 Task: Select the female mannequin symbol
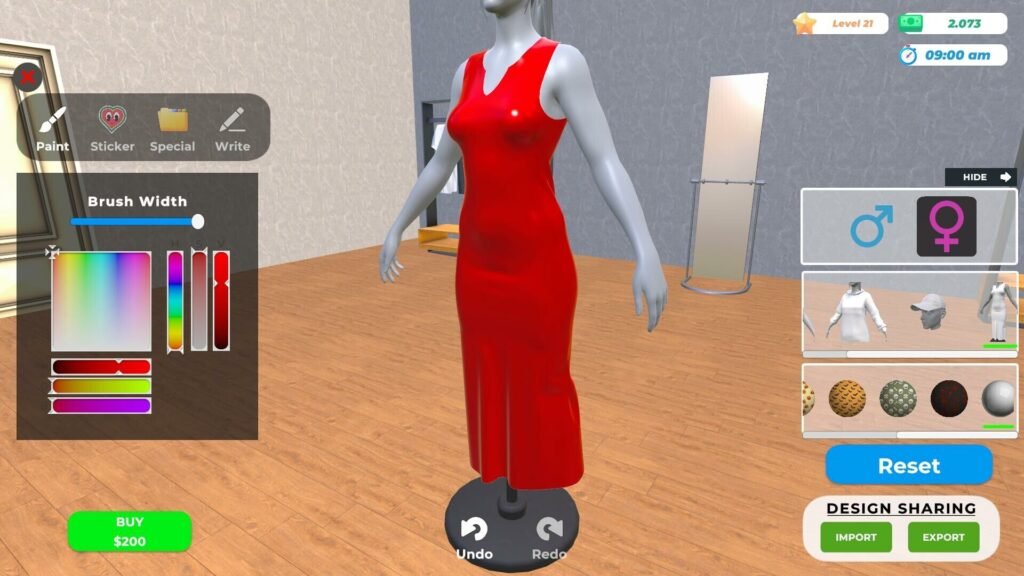(x=946, y=226)
